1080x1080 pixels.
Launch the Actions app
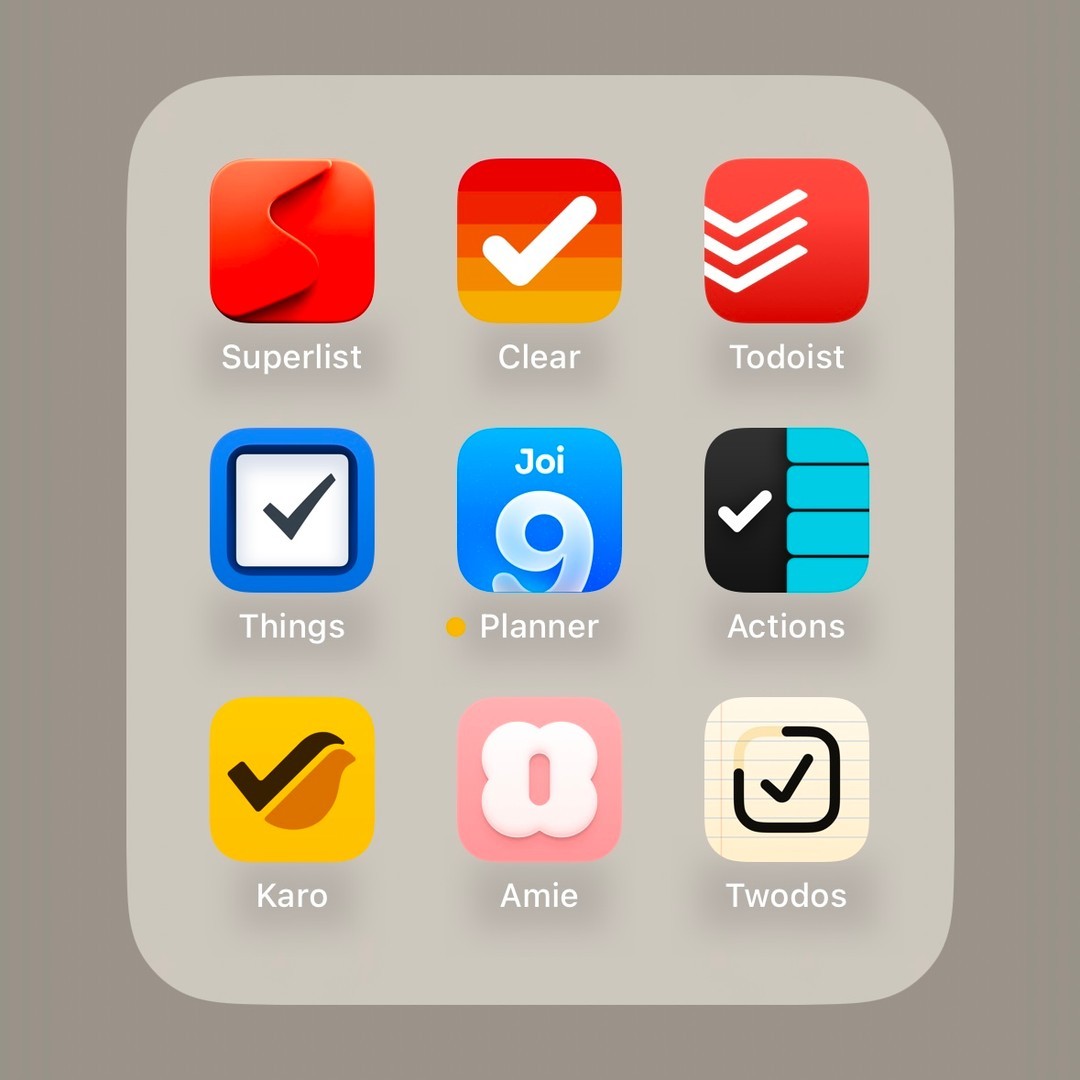click(x=786, y=510)
